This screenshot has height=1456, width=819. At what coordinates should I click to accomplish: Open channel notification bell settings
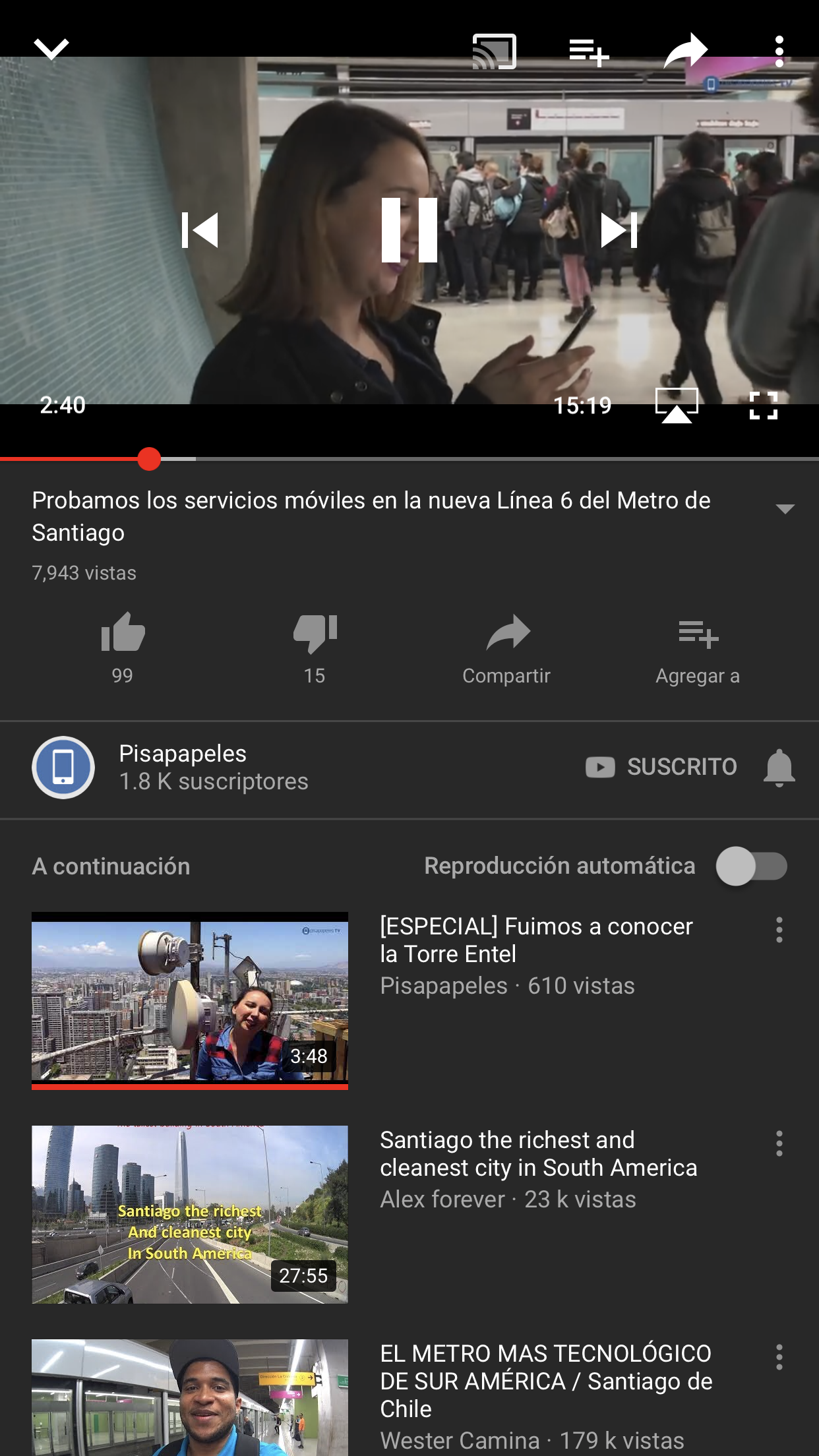[x=779, y=768]
